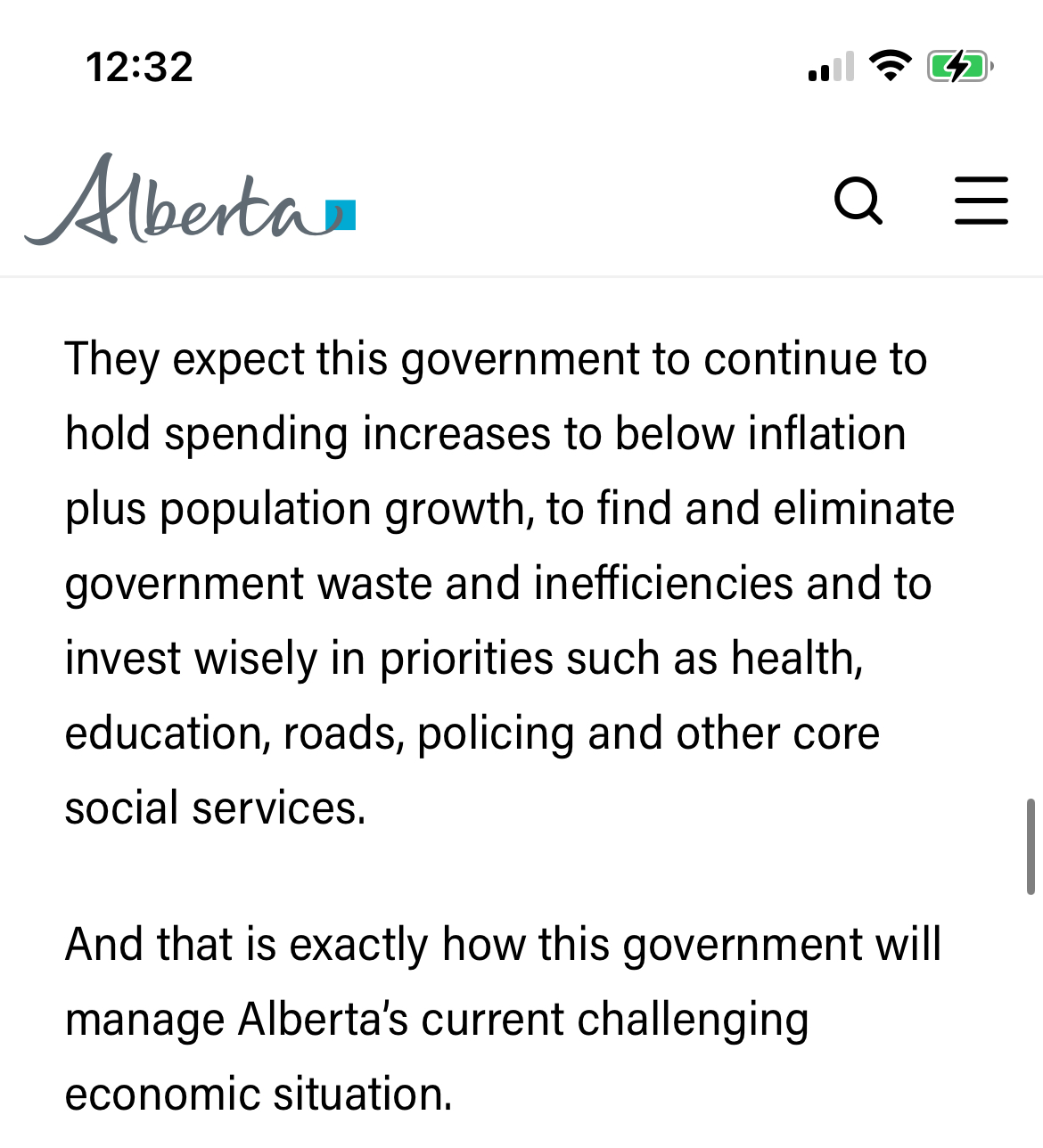This screenshot has width=1043, height=1148.
Task: Go to Alberta home via logo
Action: (x=190, y=201)
